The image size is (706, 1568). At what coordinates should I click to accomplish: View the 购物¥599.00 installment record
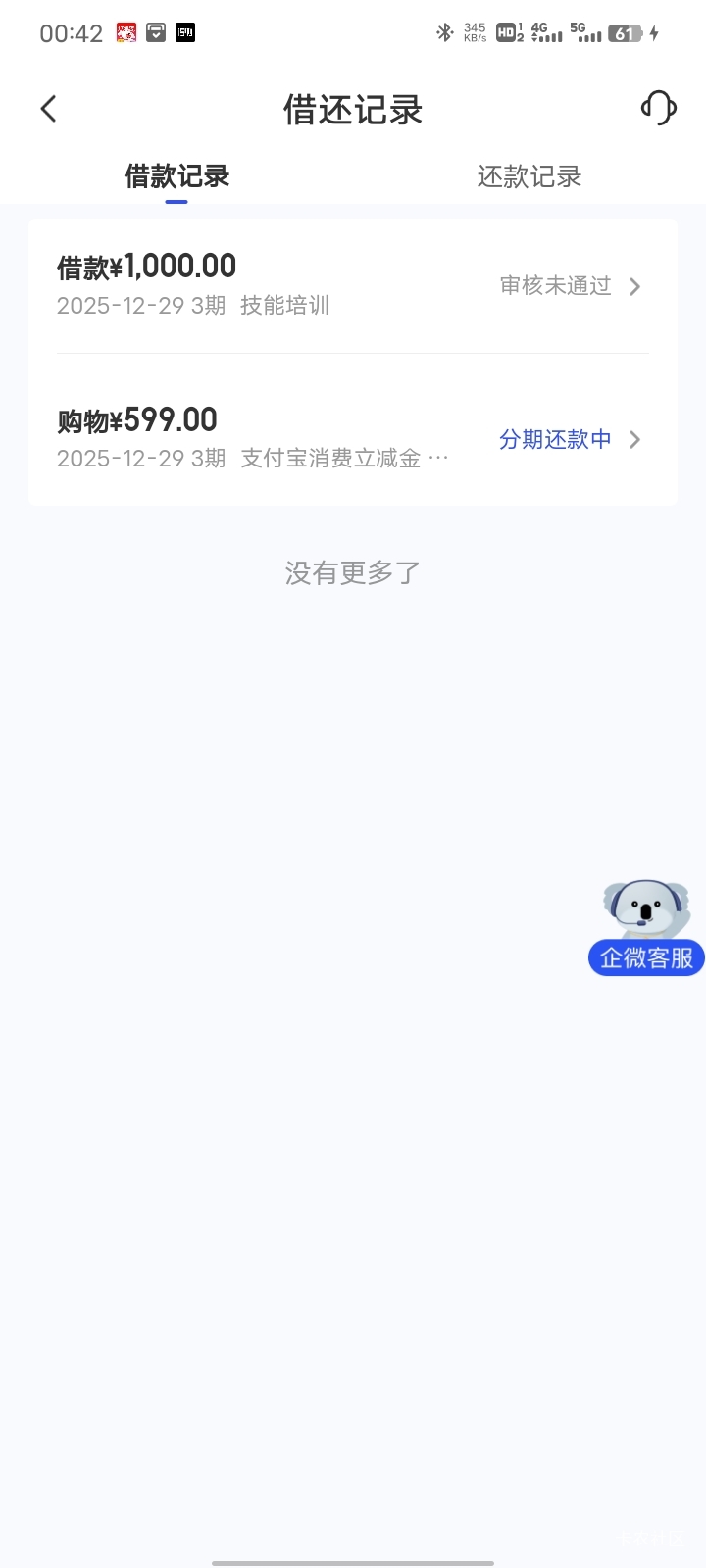tap(352, 438)
